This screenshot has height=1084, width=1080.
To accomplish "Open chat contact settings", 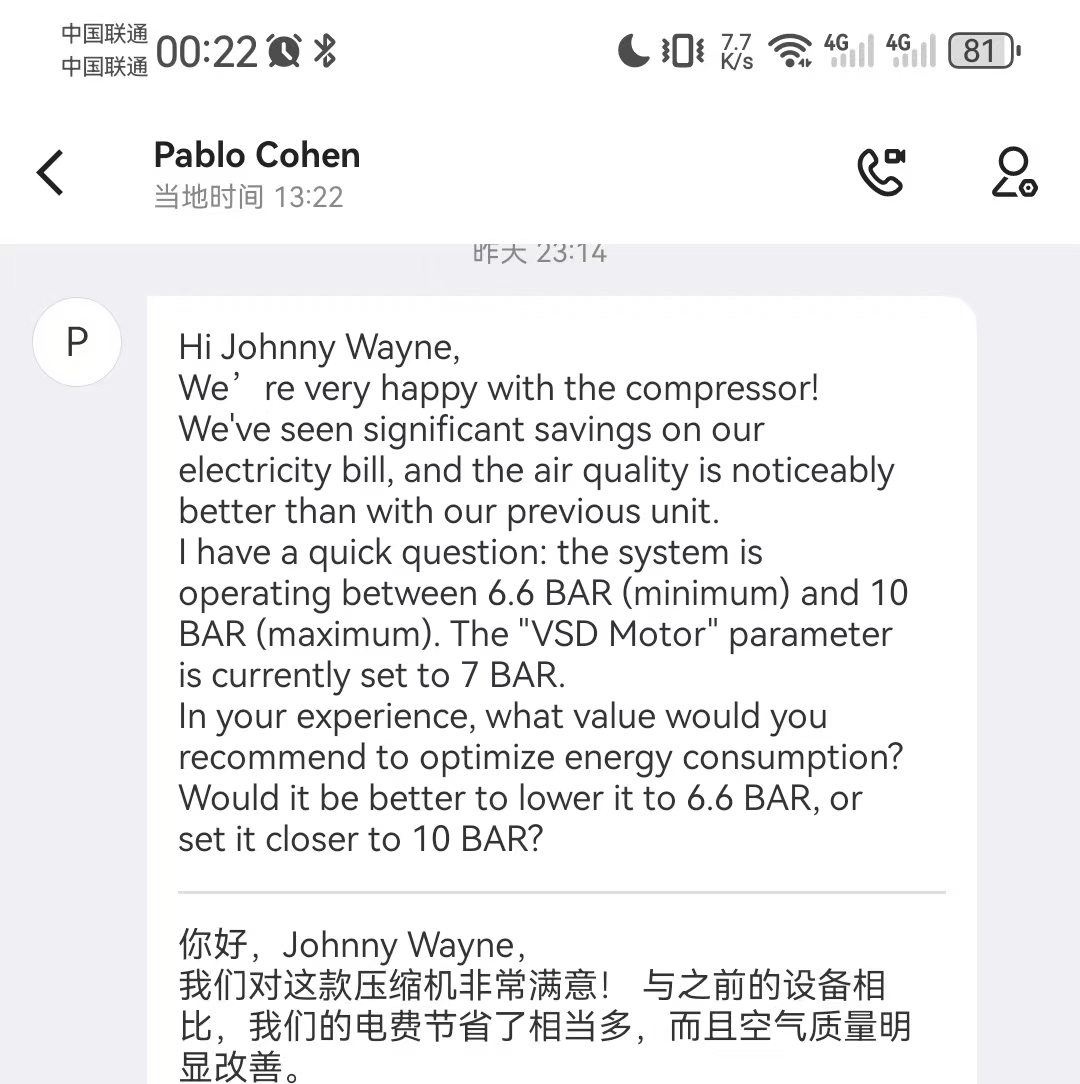I will (x=1013, y=172).
